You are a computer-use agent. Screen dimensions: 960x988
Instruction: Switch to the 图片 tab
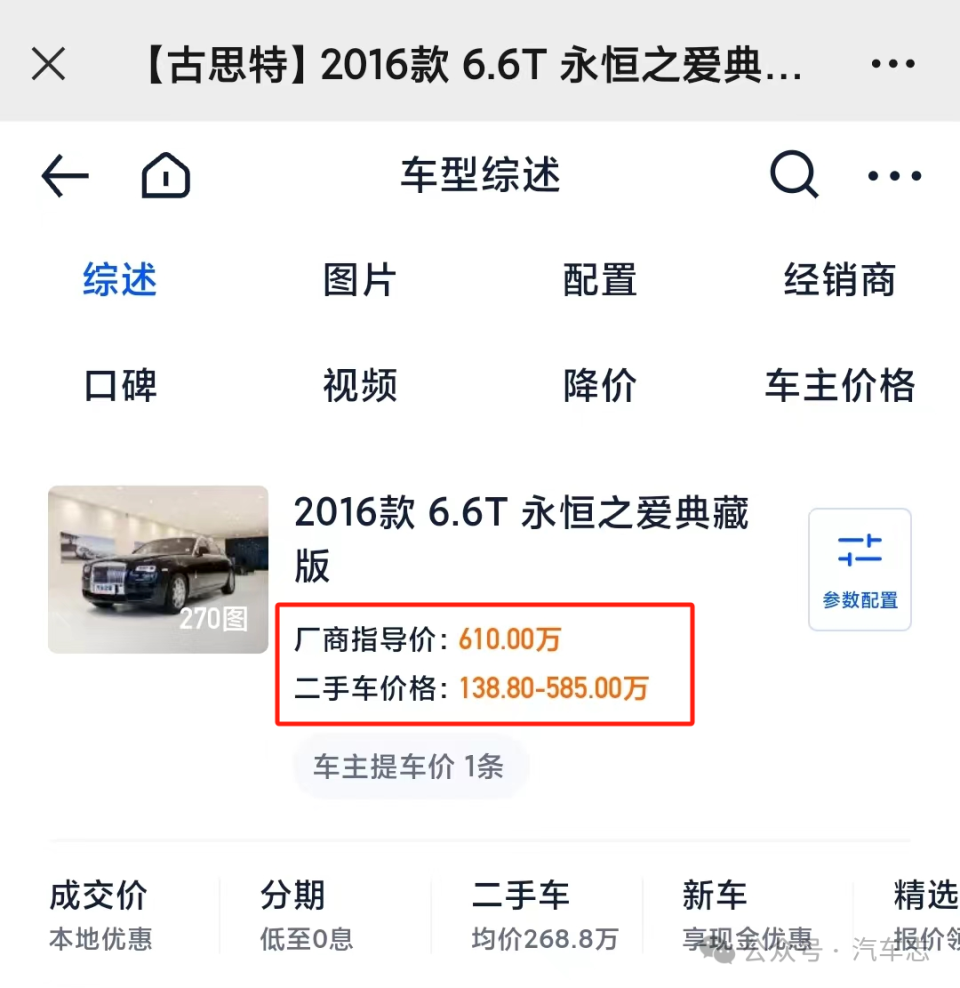coord(360,281)
